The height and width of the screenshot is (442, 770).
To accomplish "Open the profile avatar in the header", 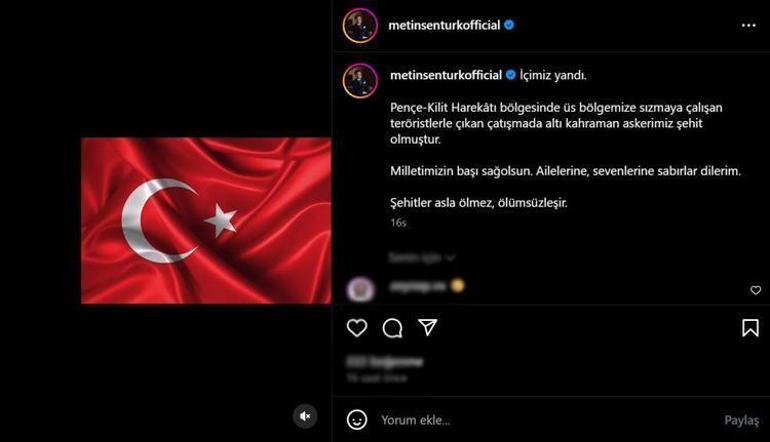I will [x=360, y=26].
